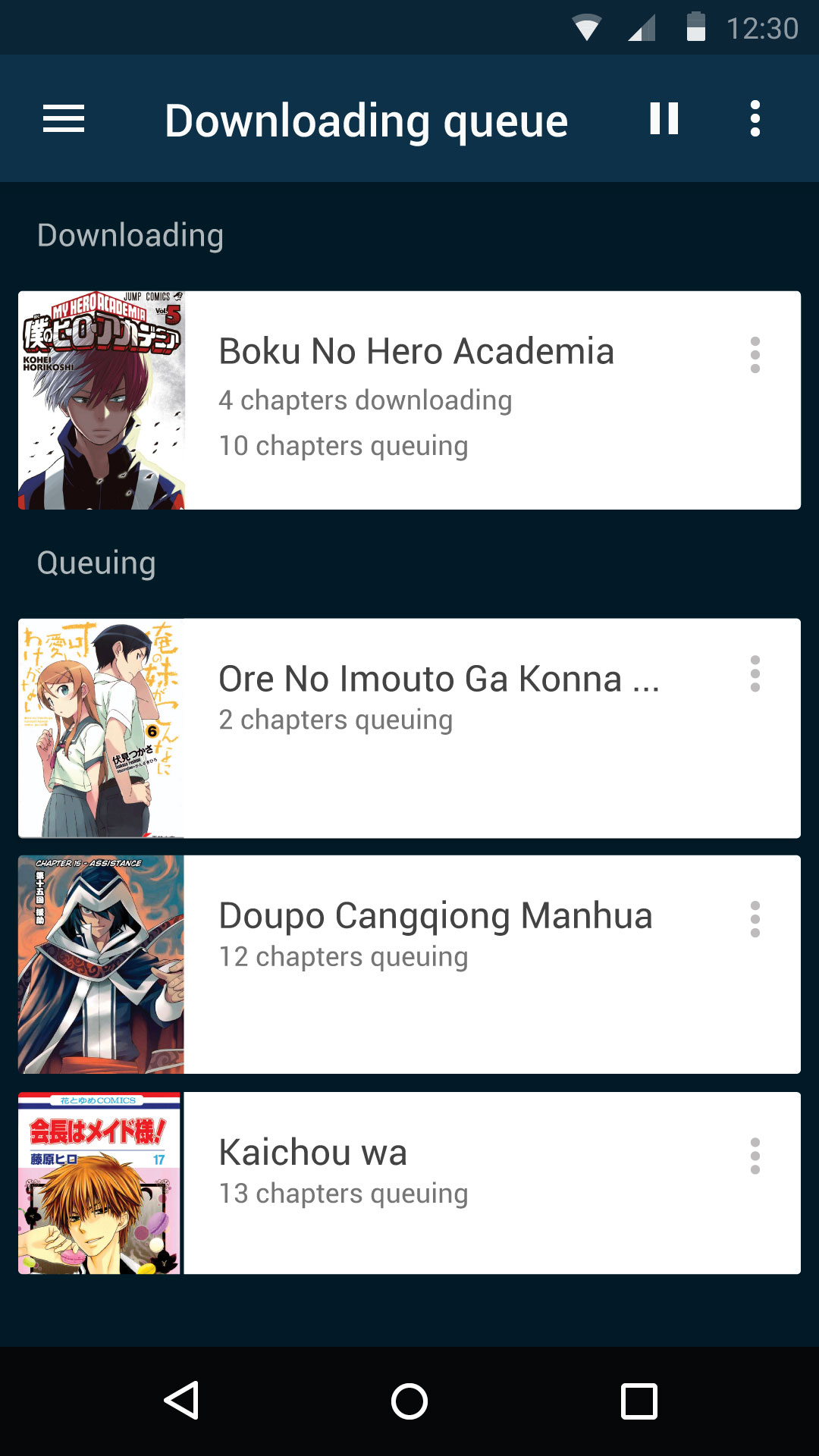819x1456 pixels.
Task: Open the app bar overflow menu
Action: point(755,119)
